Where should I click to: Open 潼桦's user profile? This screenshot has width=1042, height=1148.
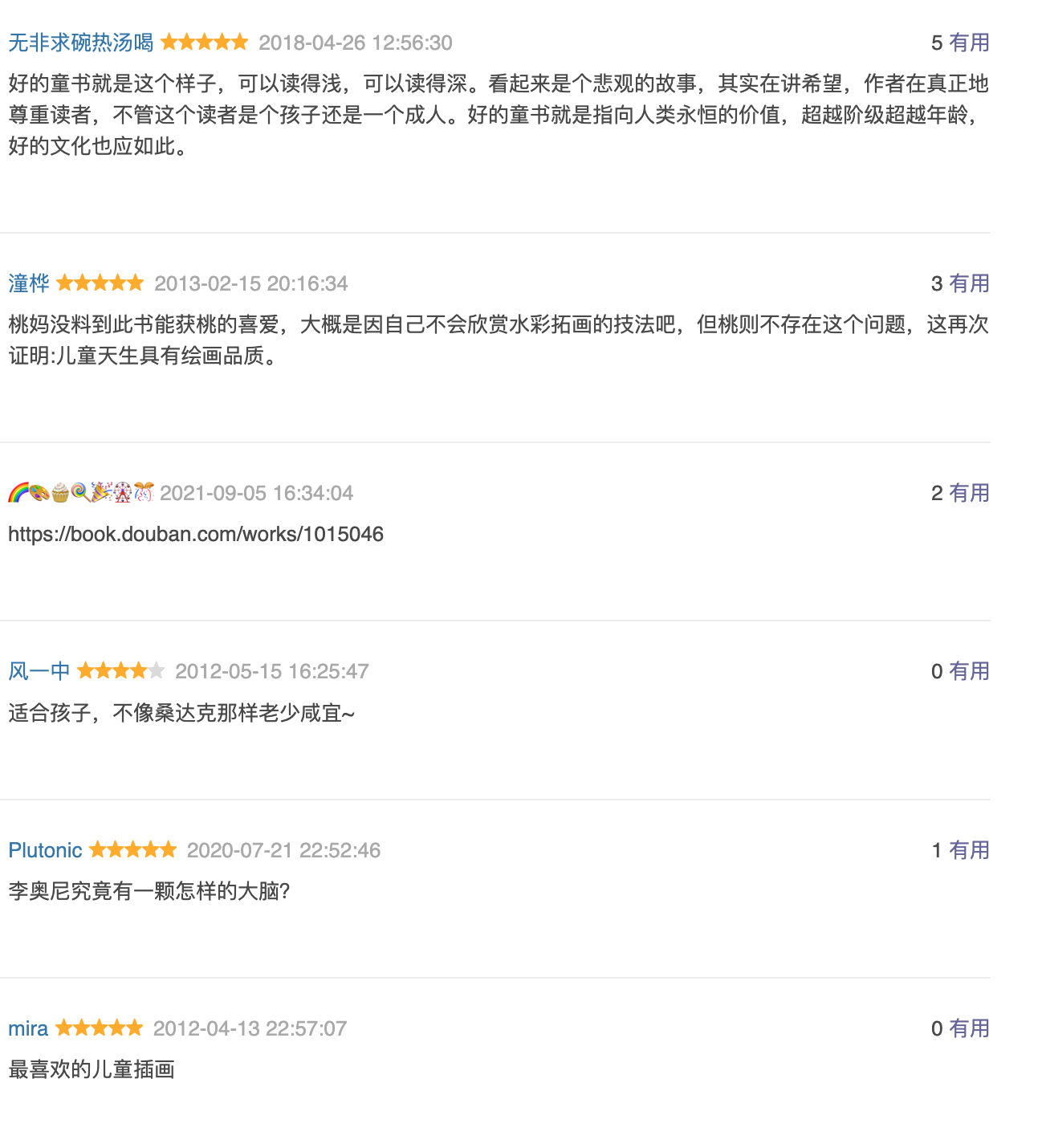tap(29, 283)
